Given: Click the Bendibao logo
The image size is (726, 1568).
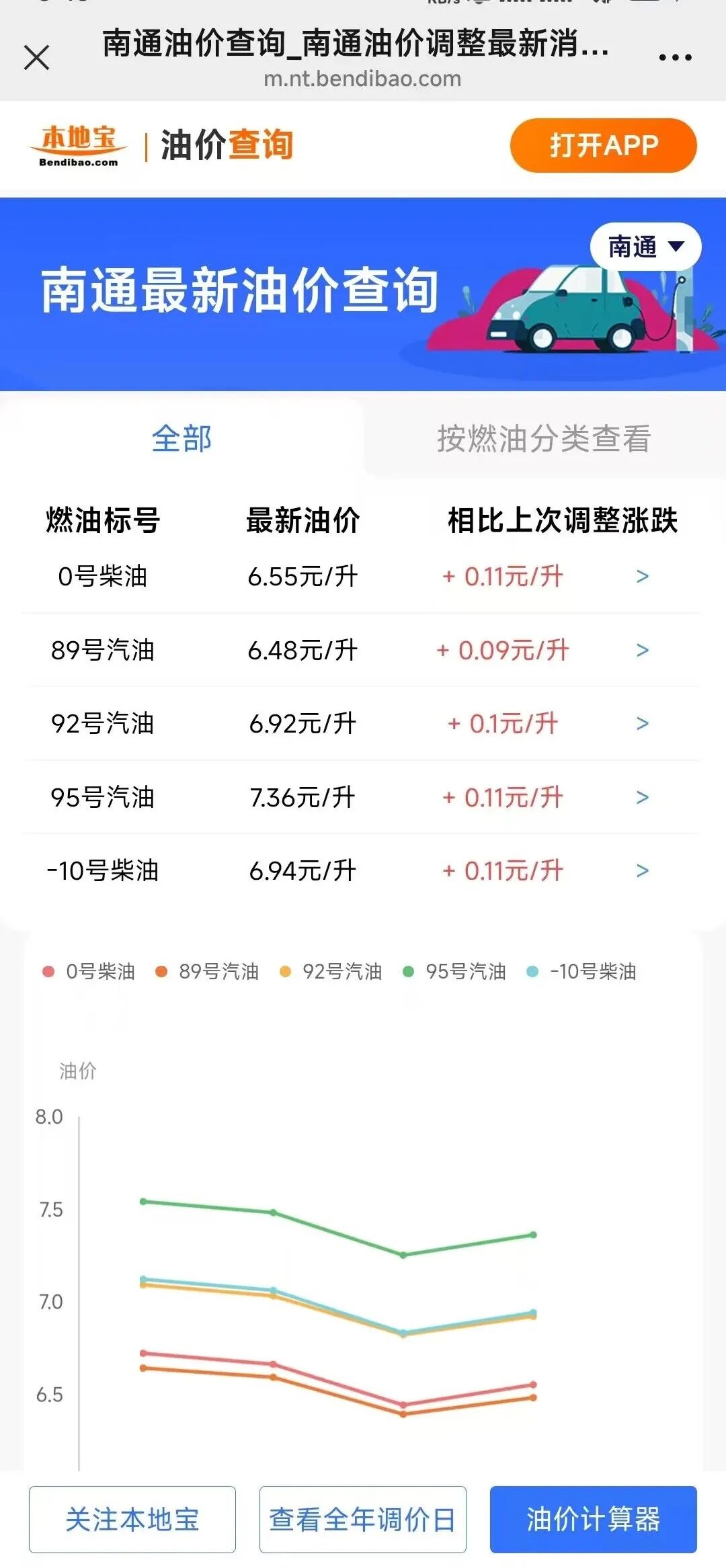Looking at the screenshot, I should click(81, 145).
